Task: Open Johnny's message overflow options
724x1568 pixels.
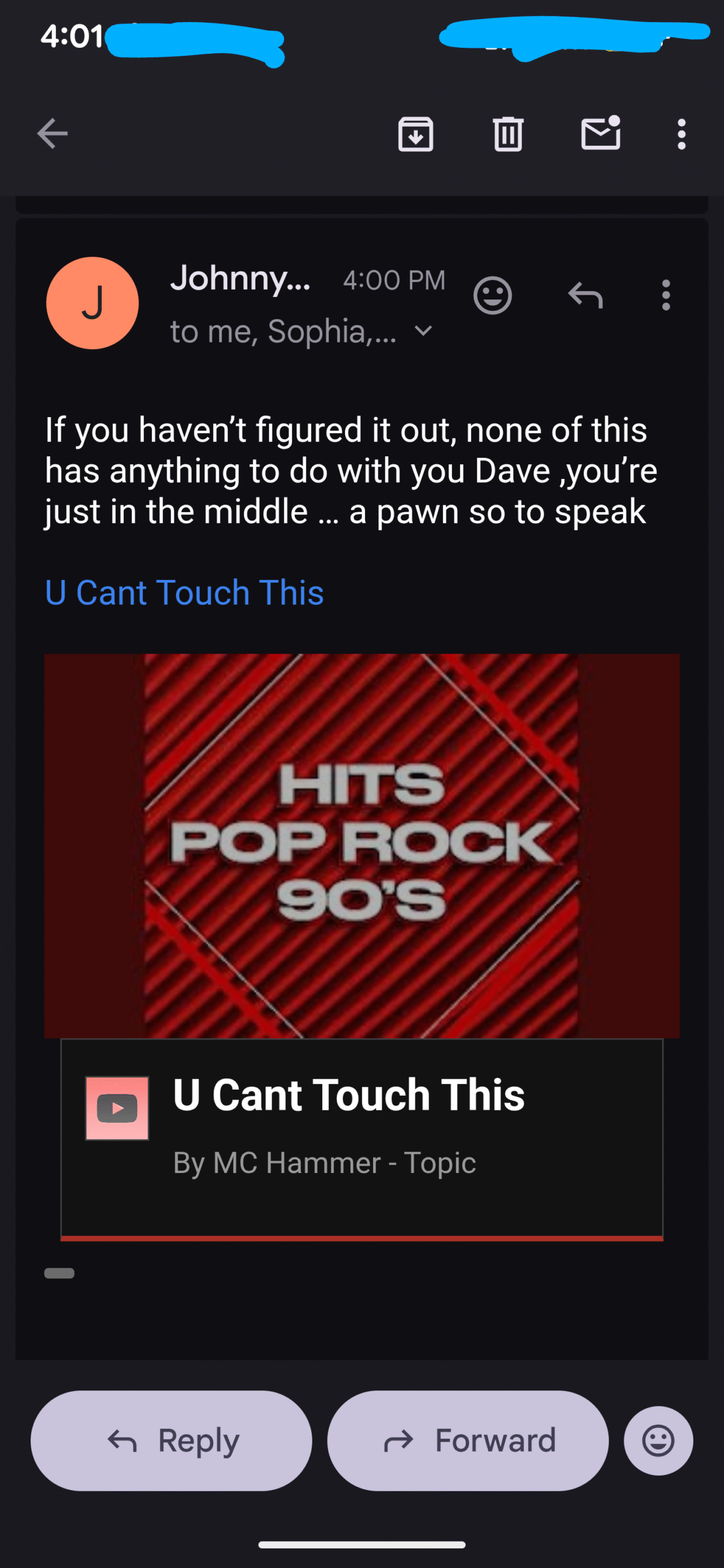Action: (666, 296)
